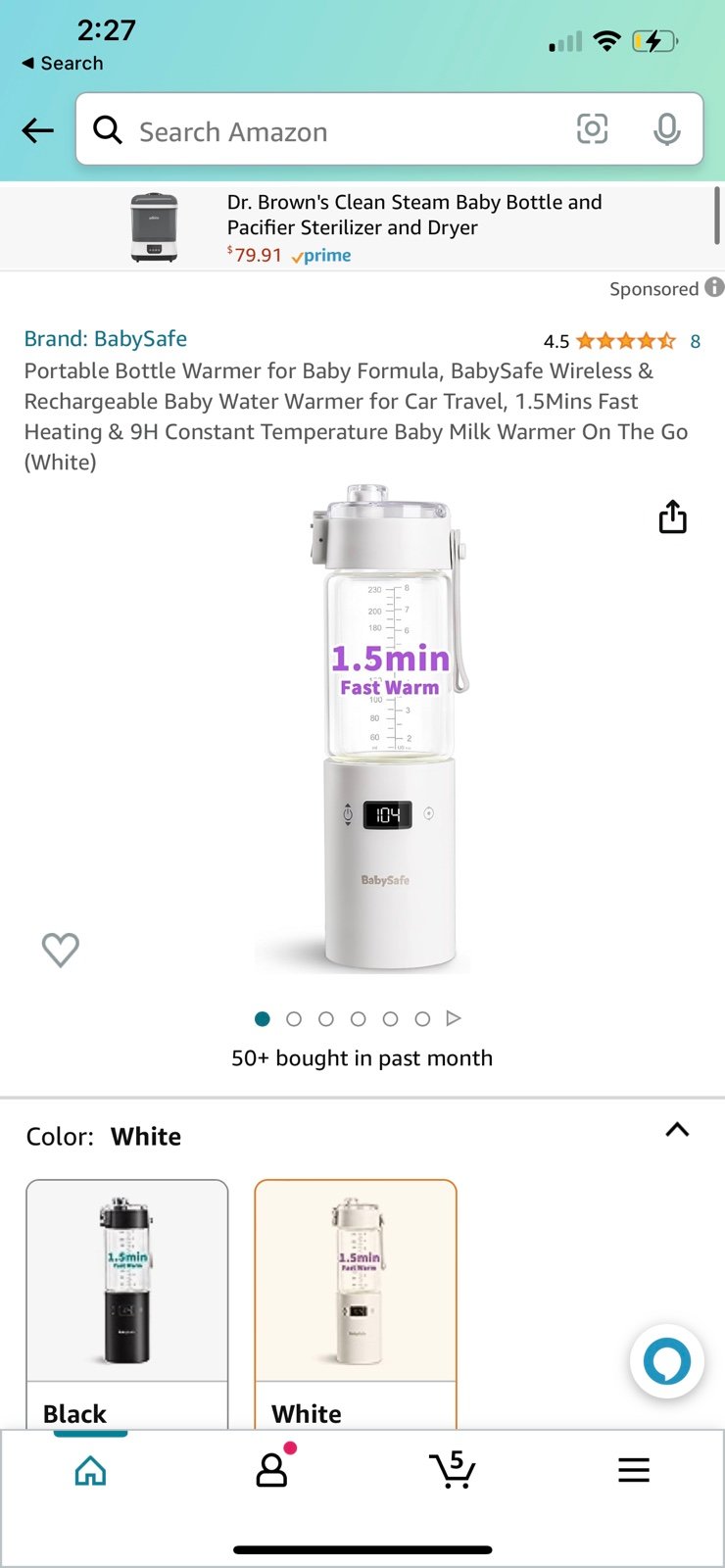Collapse the Color section chevron
The height and width of the screenshot is (1568, 725).
click(x=677, y=1130)
